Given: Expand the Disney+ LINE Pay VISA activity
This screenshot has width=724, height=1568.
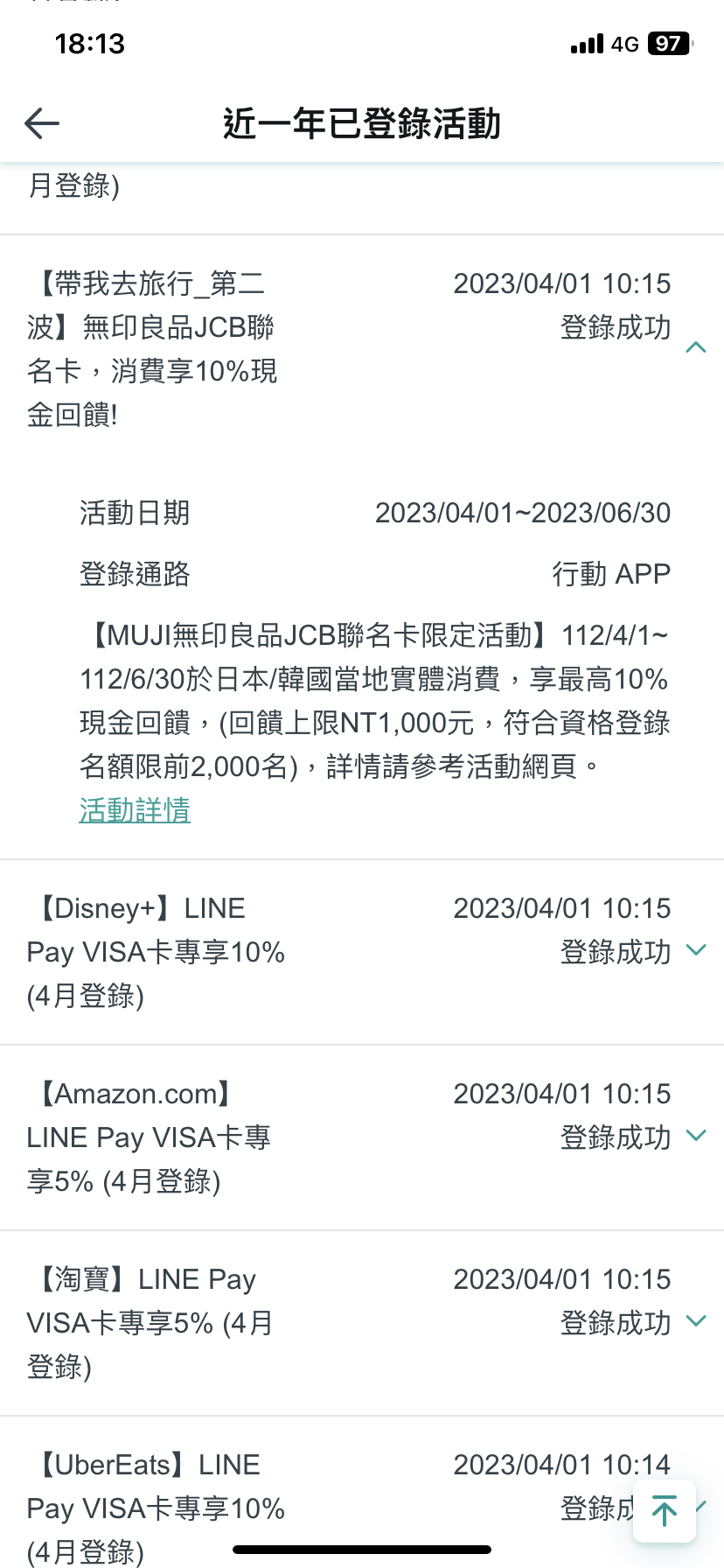Looking at the screenshot, I should (x=696, y=950).
